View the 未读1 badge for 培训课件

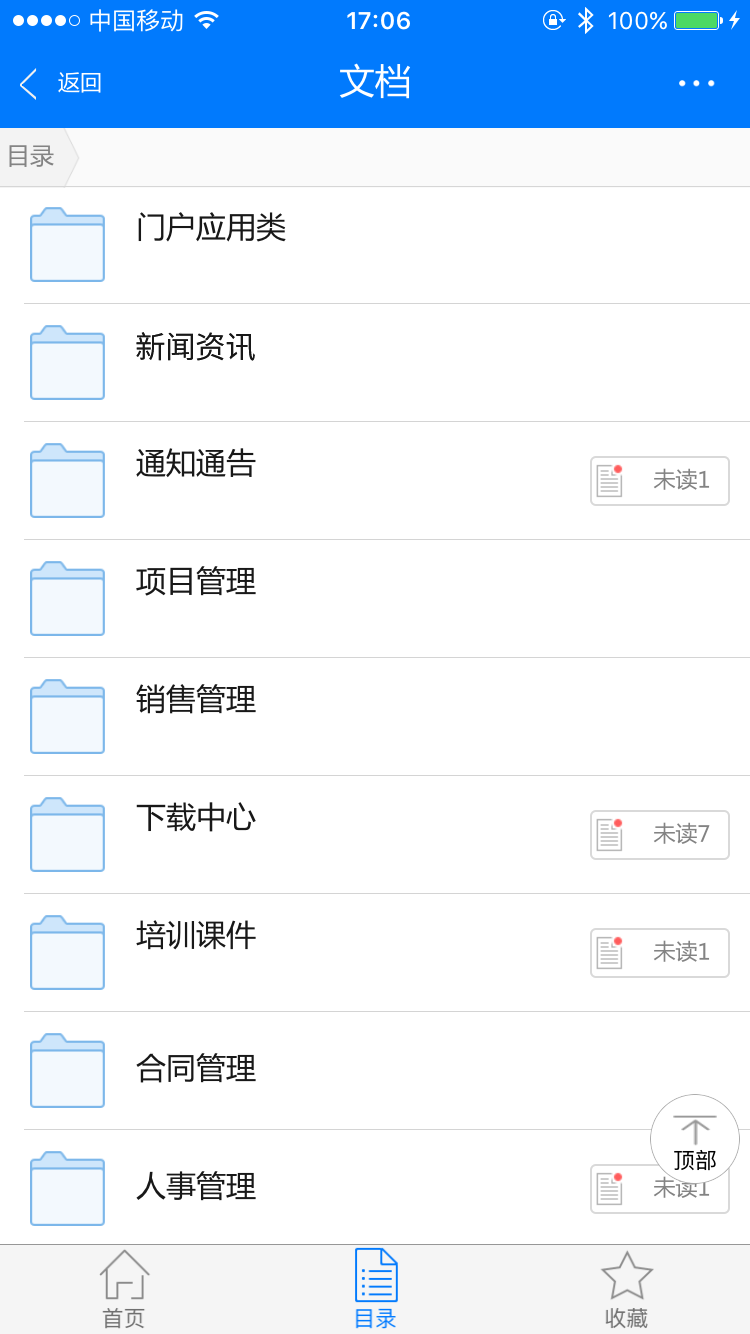point(660,953)
